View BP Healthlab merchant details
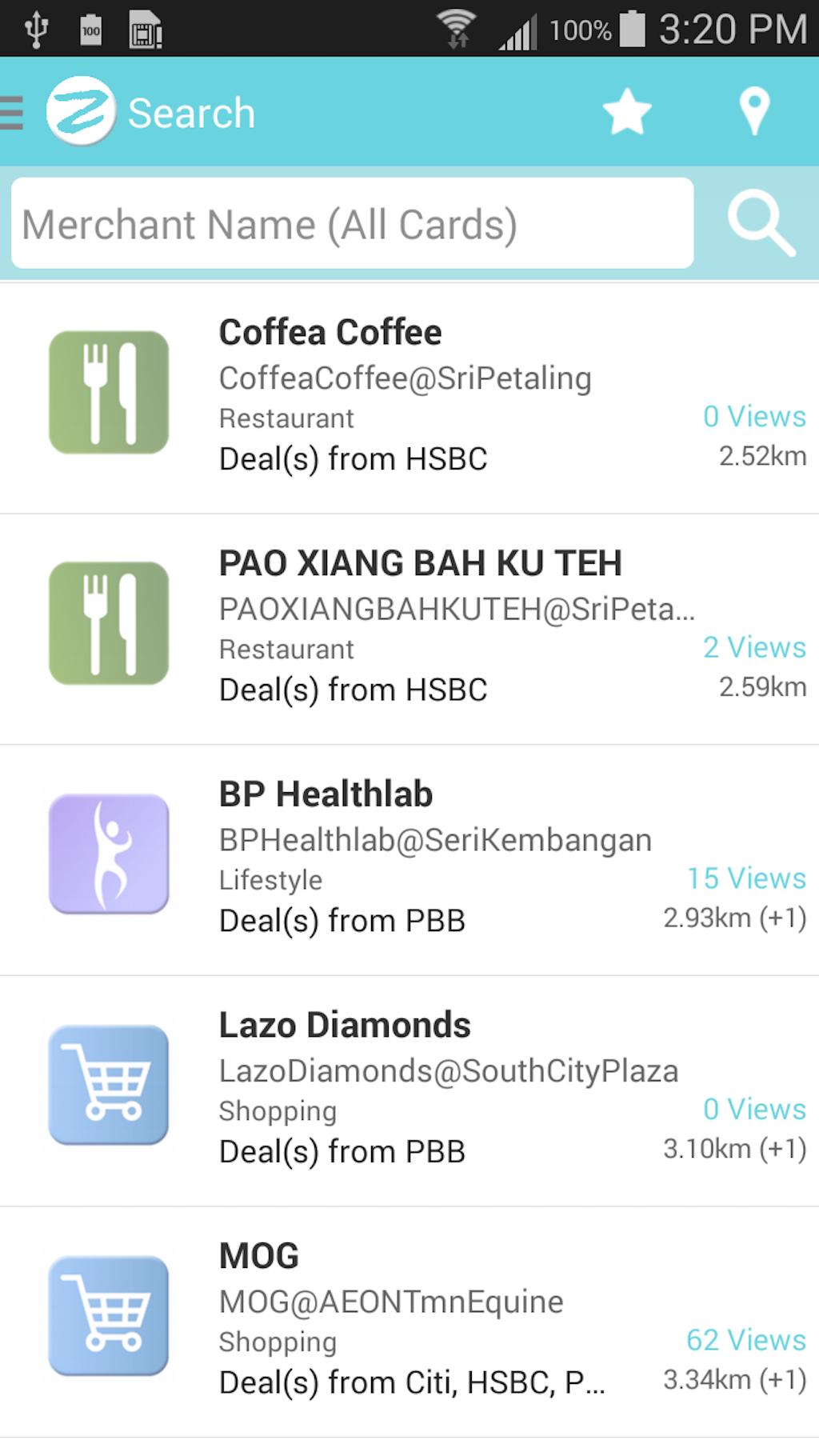The width and height of the screenshot is (819, 1456). (409, 861)
